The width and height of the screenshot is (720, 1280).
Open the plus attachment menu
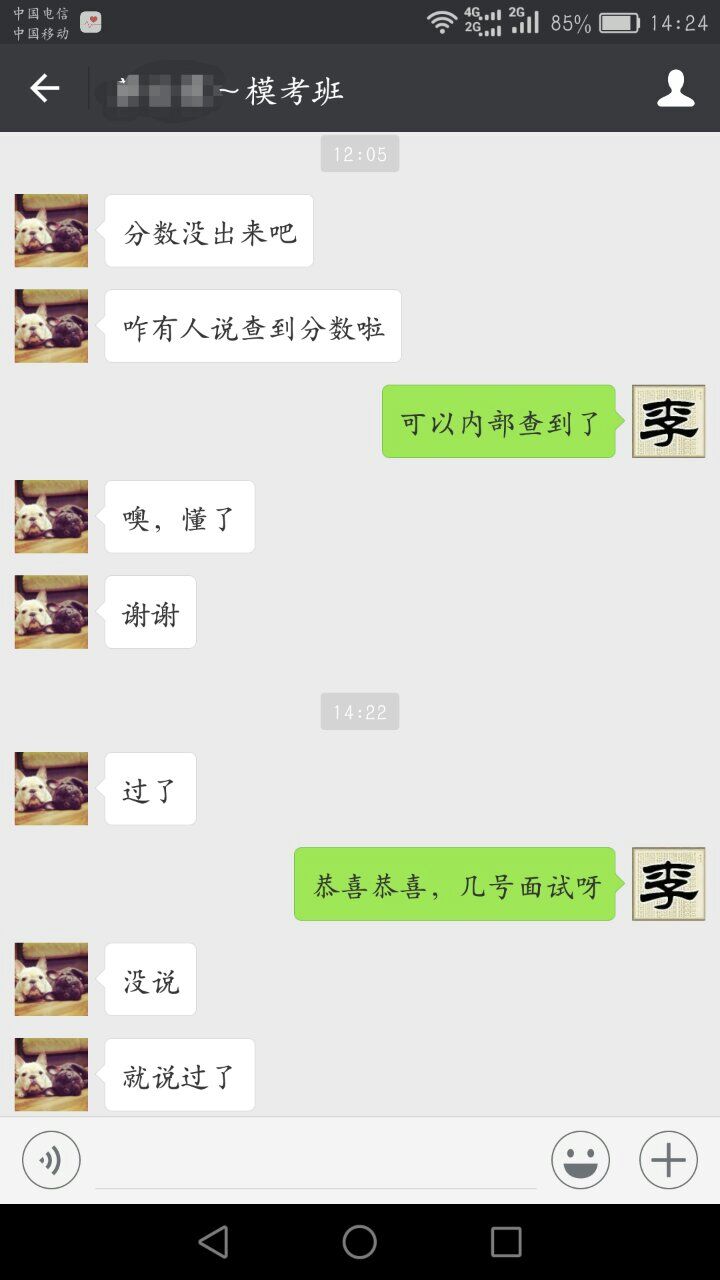pyautogui.click(x=668, y=1160)
